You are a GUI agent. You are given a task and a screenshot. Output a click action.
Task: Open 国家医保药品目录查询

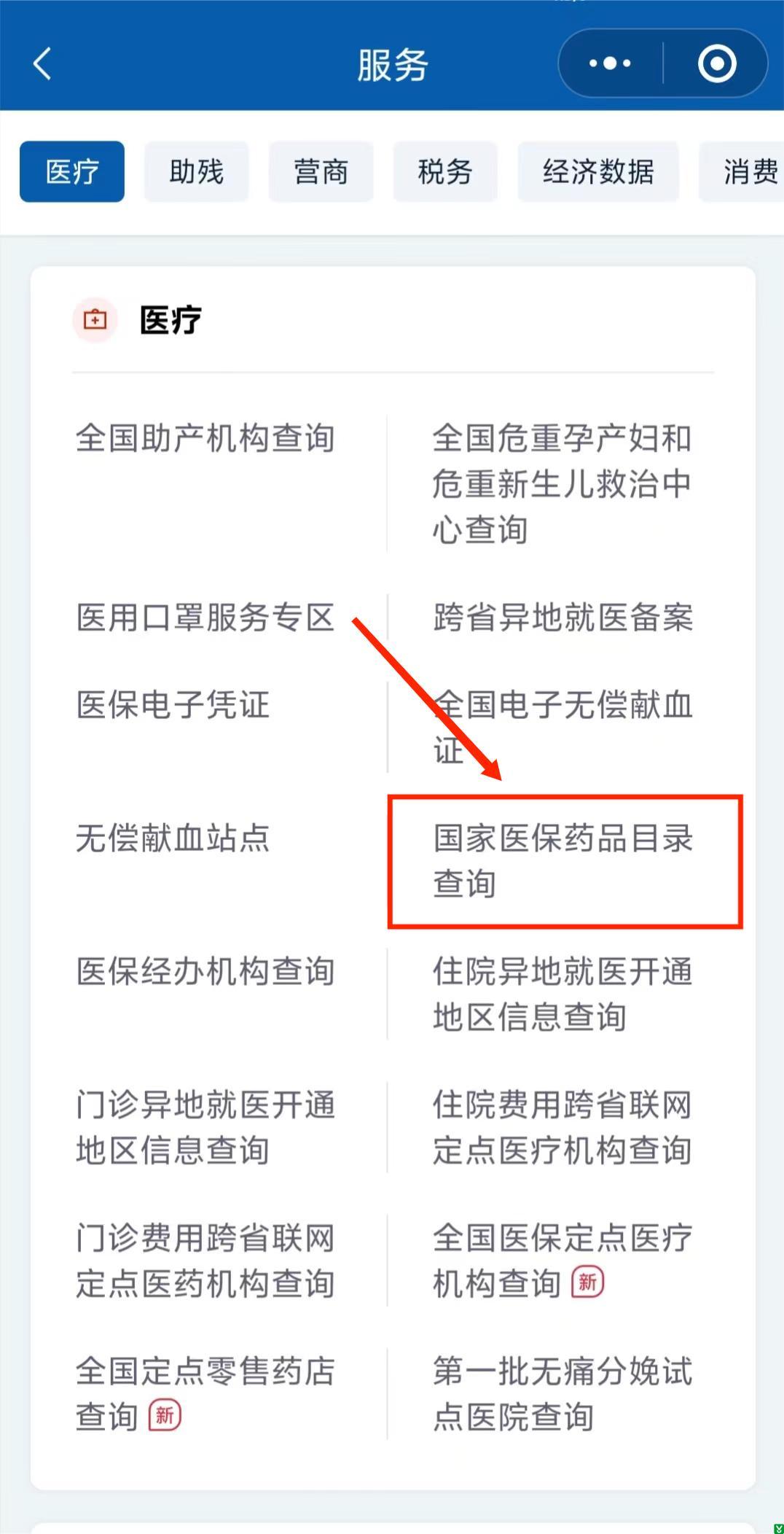pos(562,860)
